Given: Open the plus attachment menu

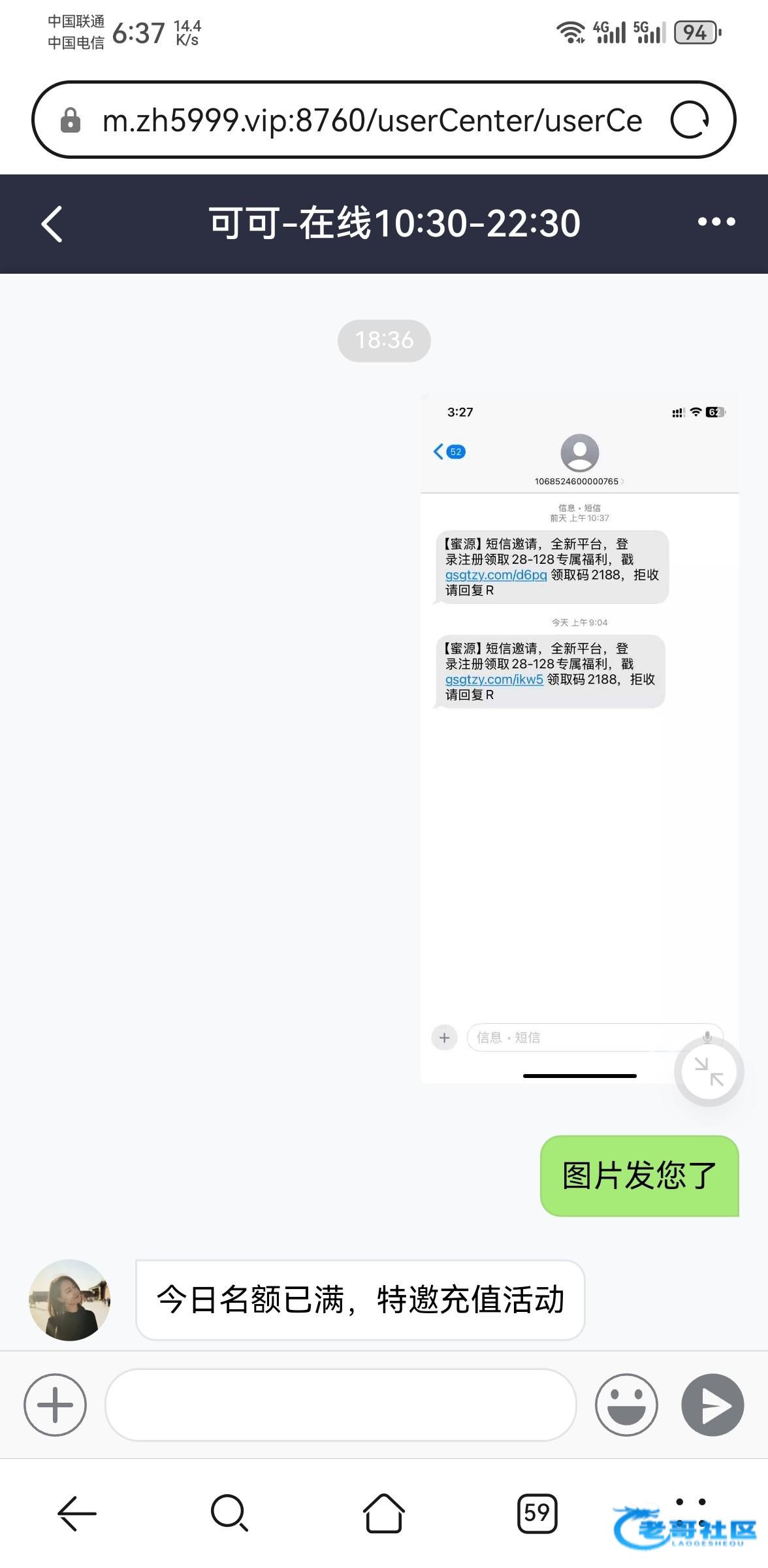Looking at the screenshot, I should pyautogui.click(x=55, y=1405).
